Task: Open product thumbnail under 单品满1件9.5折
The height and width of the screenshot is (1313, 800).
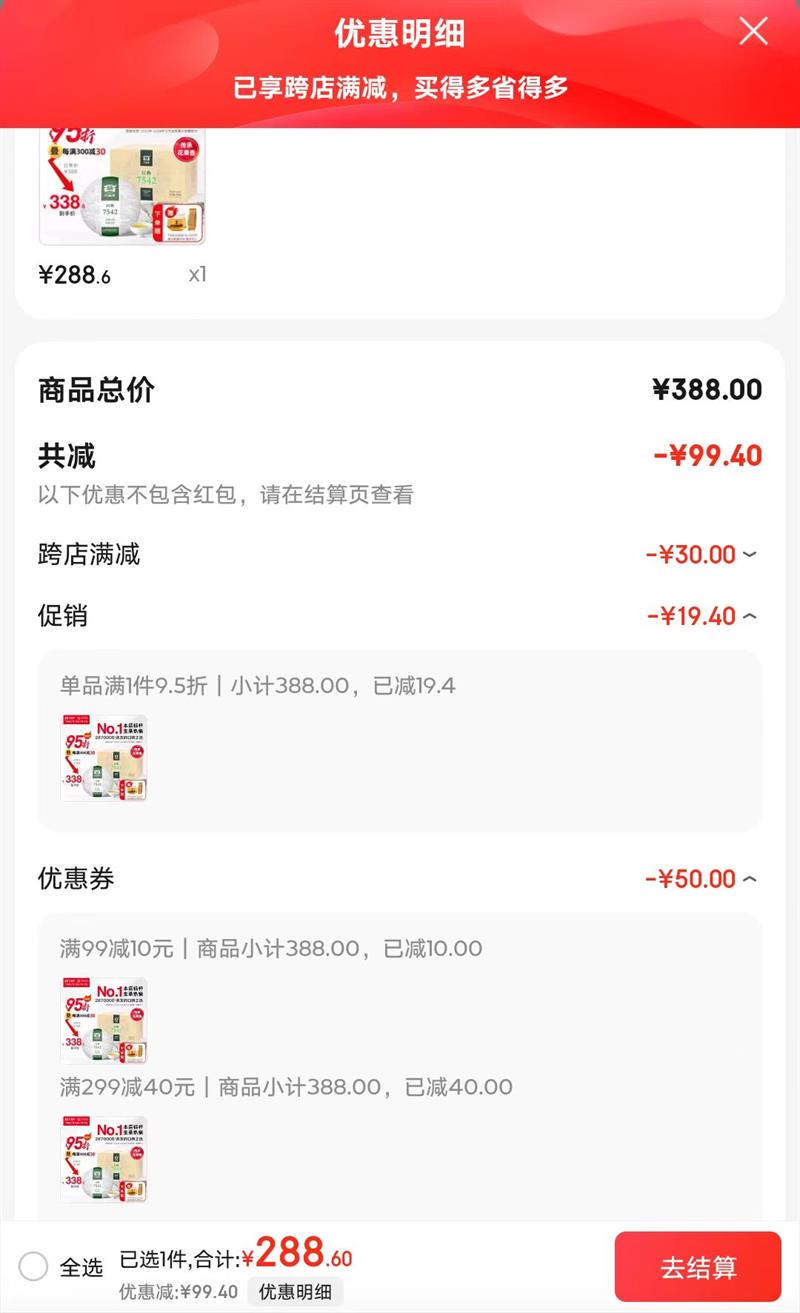Action: click(x=104, y=758)
